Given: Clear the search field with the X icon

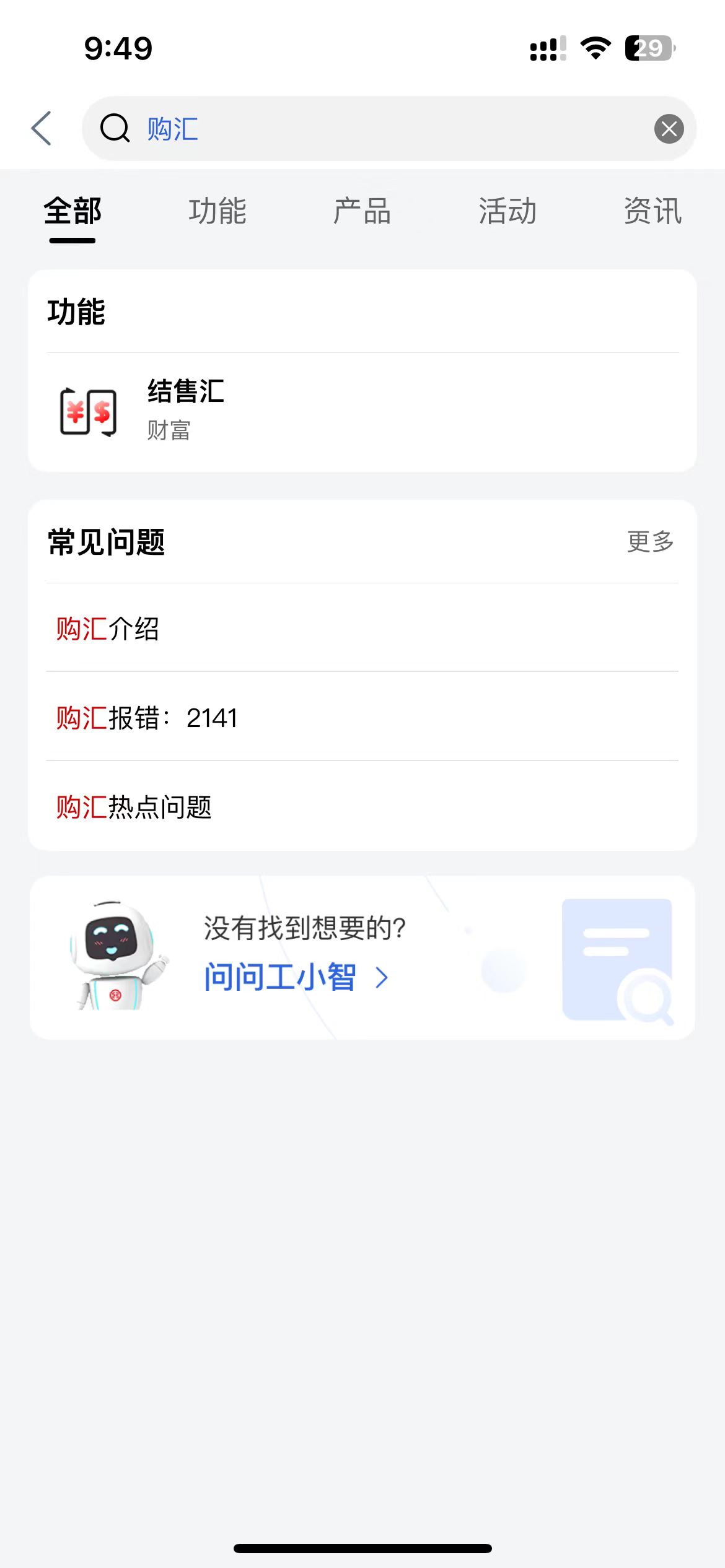Looking at the screenshot, I should pos(669,129).
